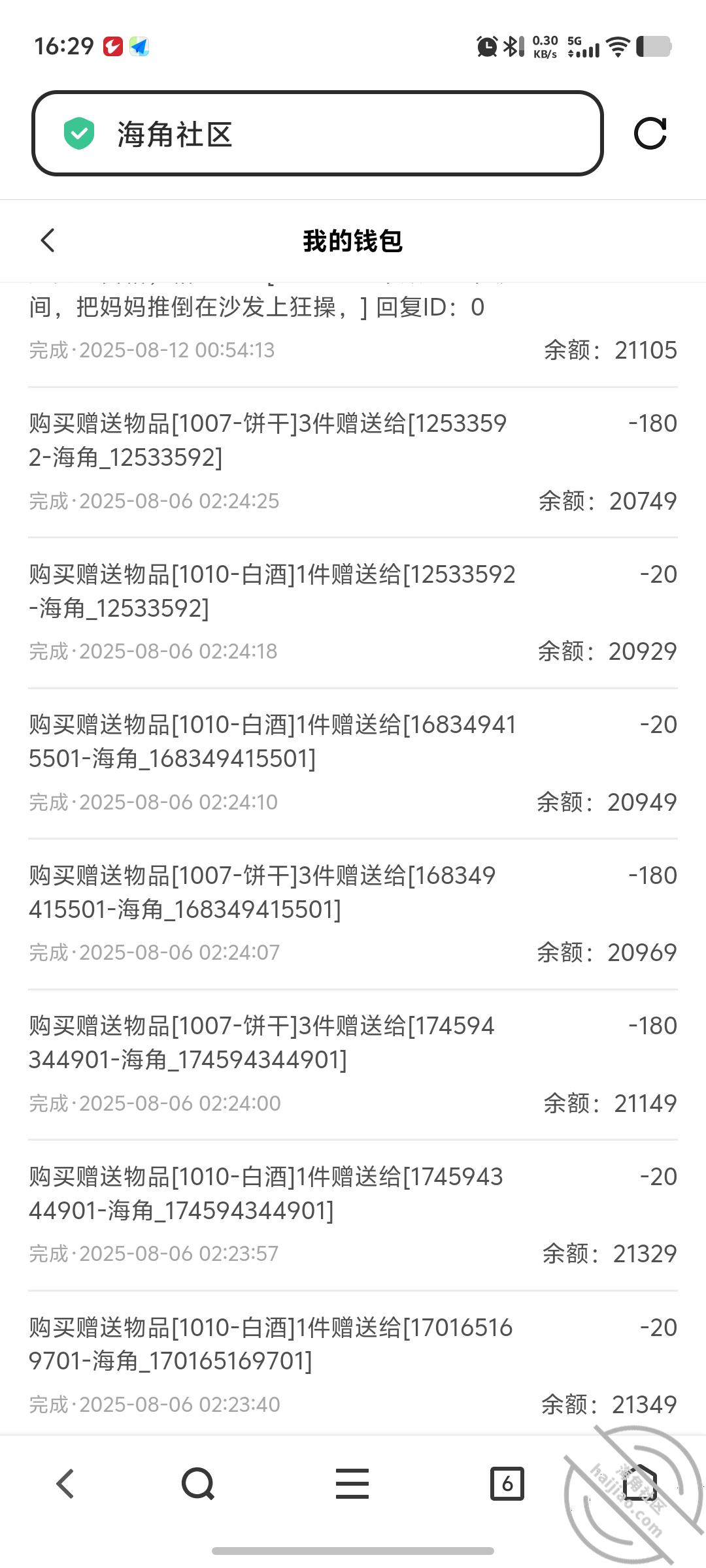Image resolution: width=706 pixels, height=1568 pixels.
Task: Tap the green security shield in the address bar
Action: click(x=78, y=135)
